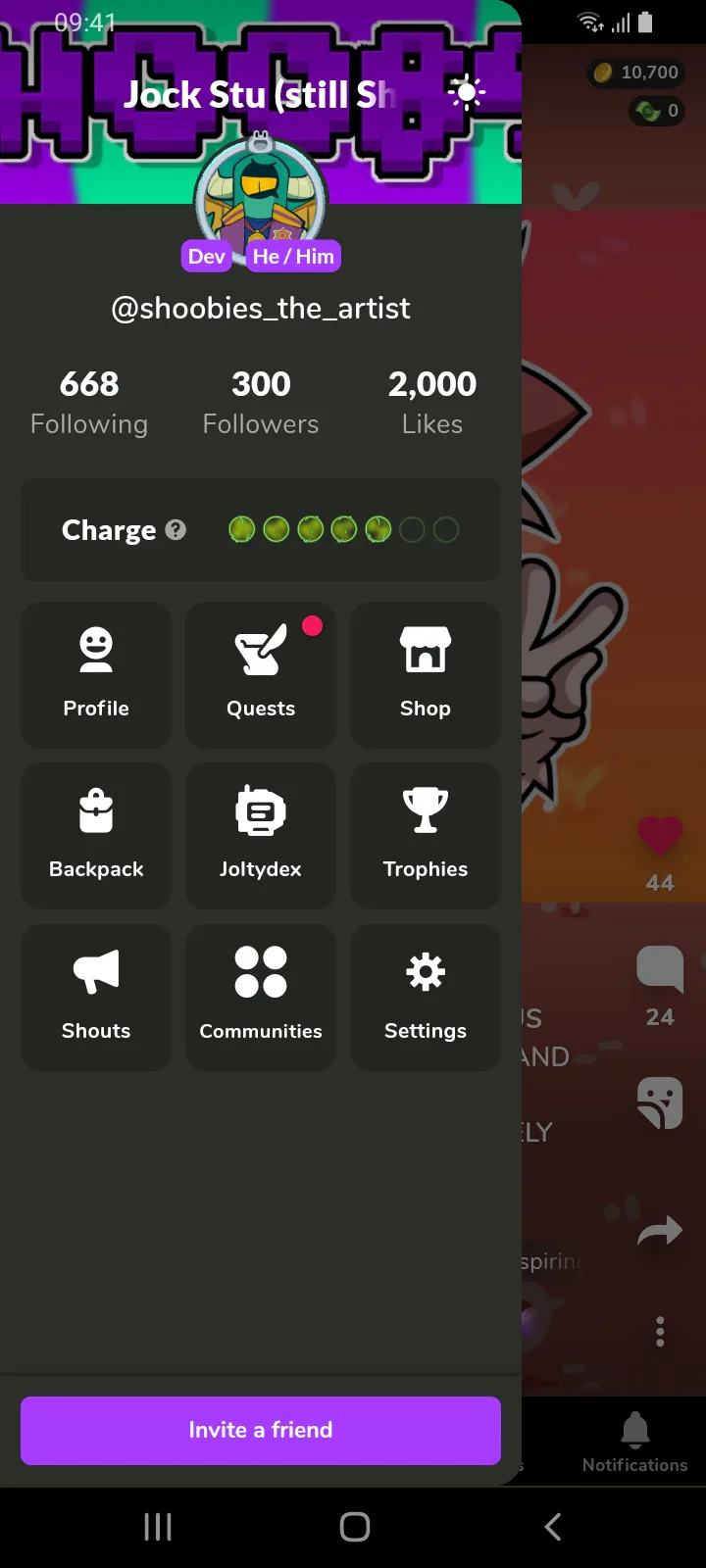Screen dimensions: 706x1568
Task: Toggle the light/dark theme sun icon
Action: pyautogui.click(x=466, y=94)
